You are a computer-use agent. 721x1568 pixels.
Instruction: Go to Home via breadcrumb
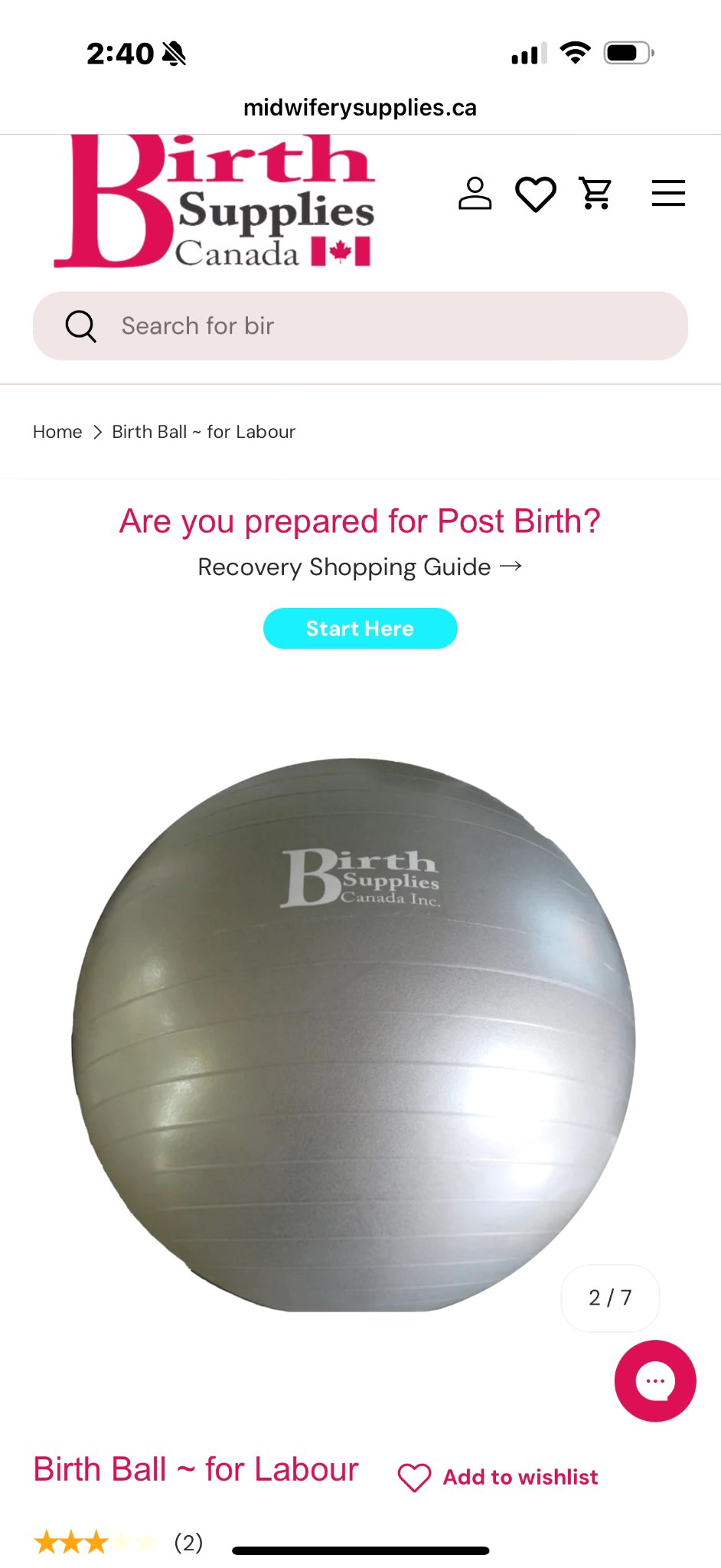click(57, 432)
